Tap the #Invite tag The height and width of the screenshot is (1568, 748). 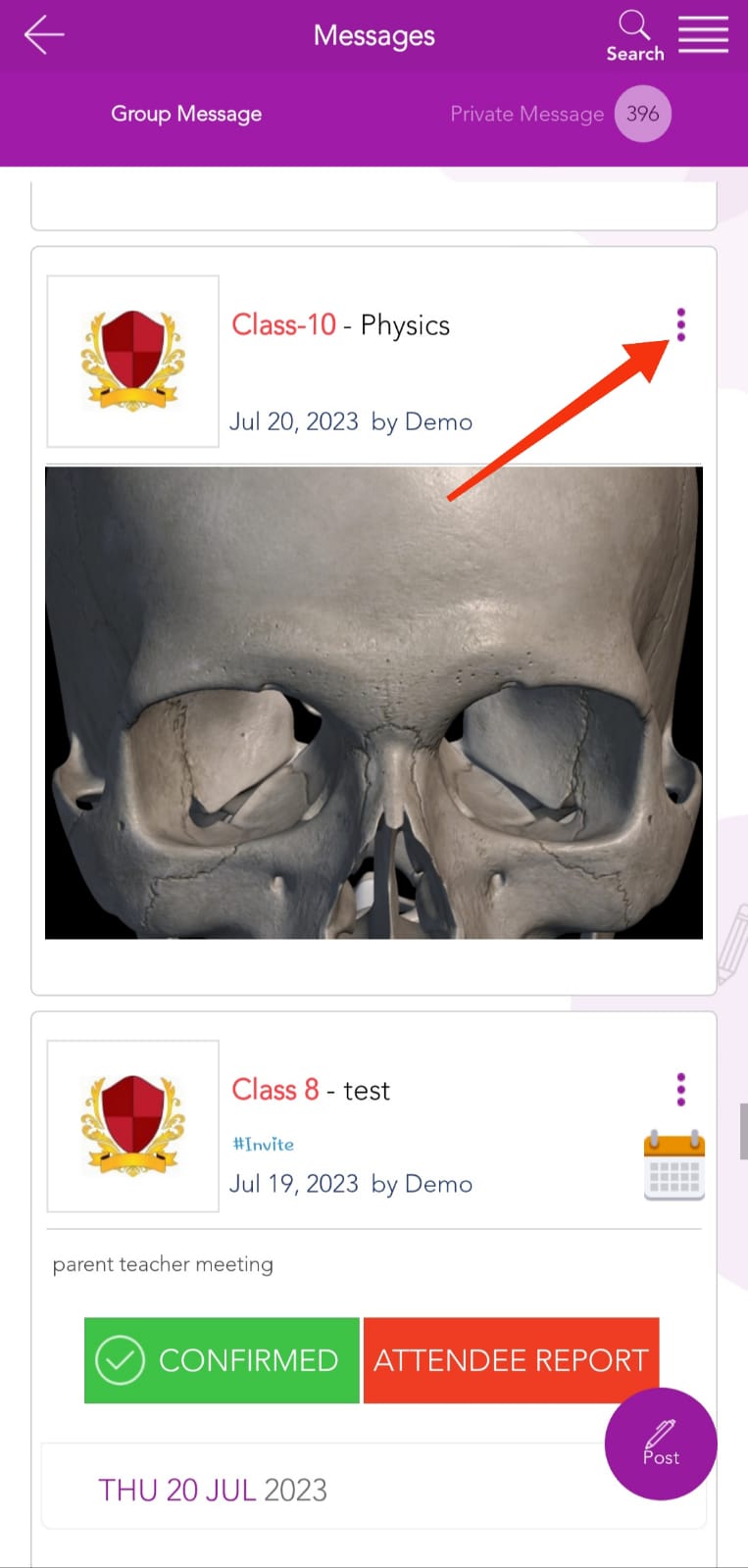(263, 1144)
